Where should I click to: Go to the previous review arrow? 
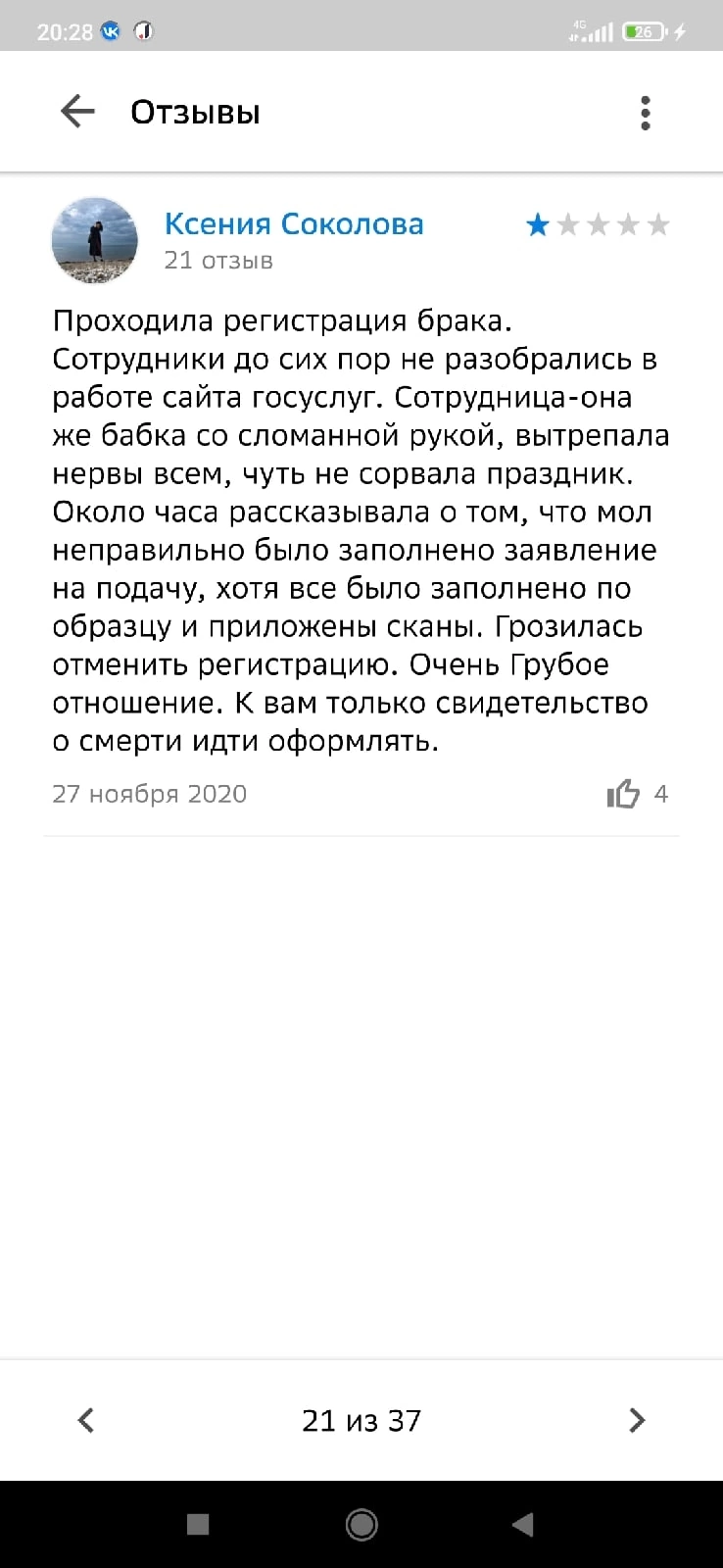click(86, 1420)
